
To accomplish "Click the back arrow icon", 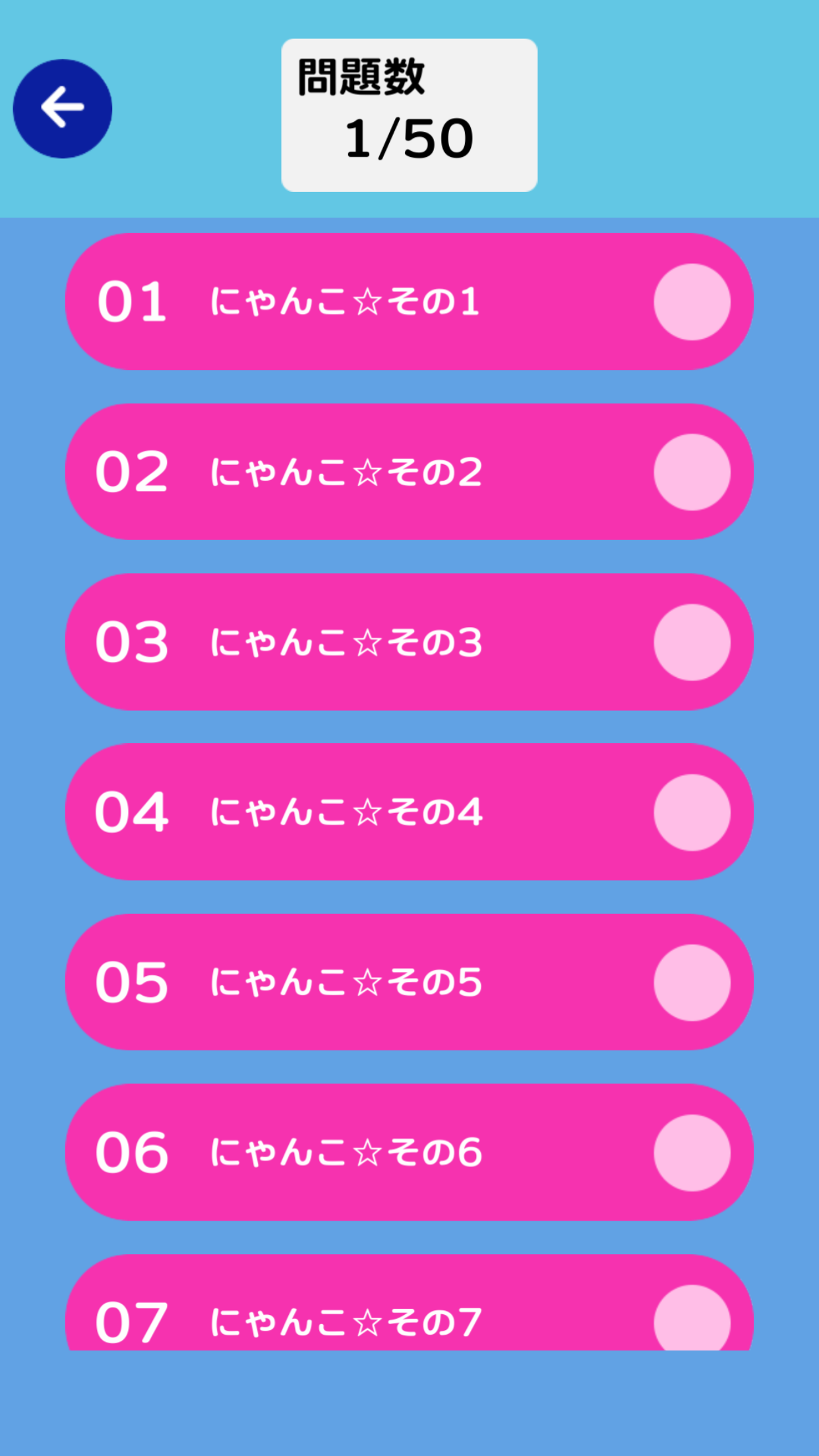I will (x=61, y=108).
